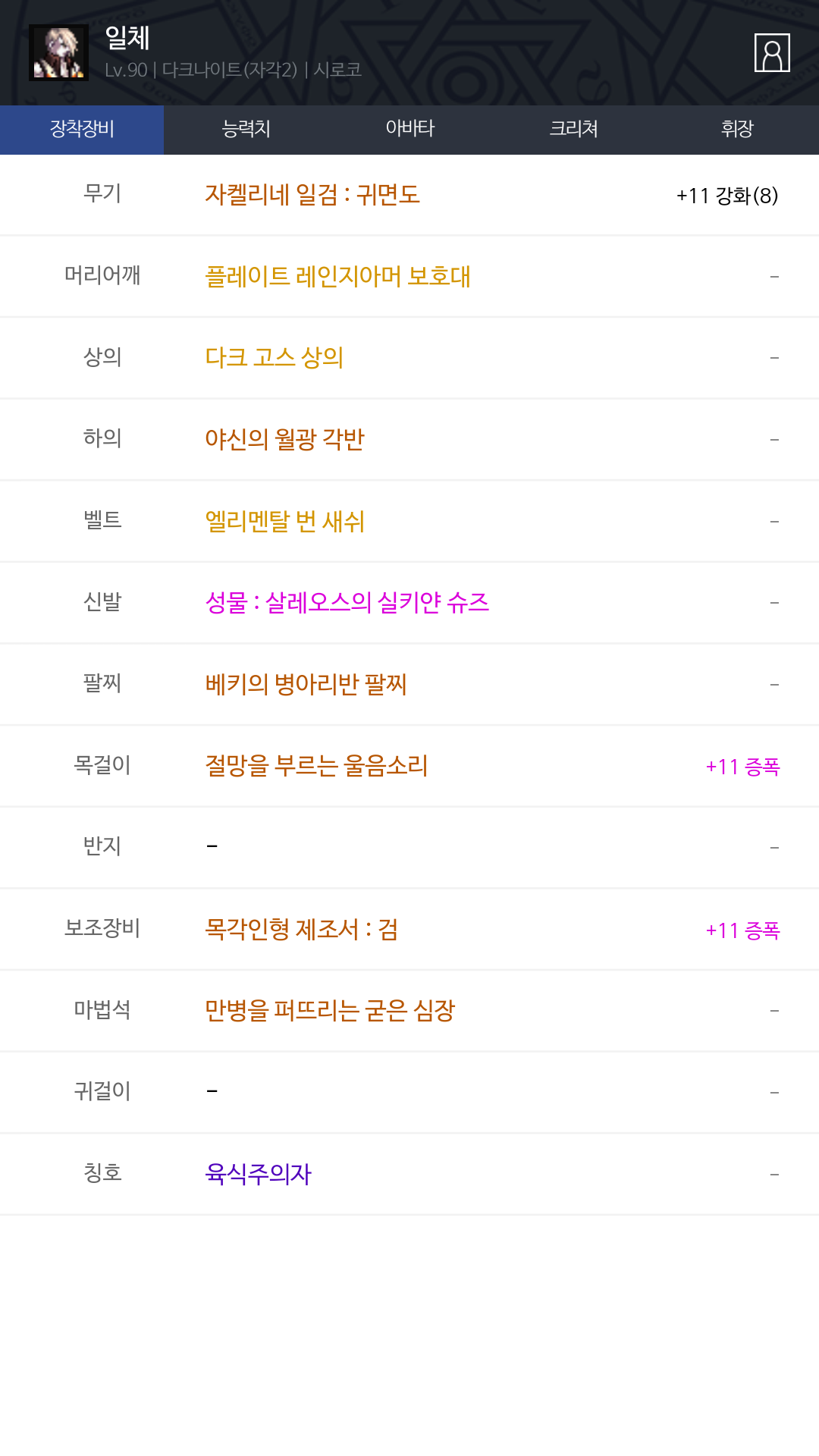Viewport: 819px width, 1456px height.
Task: Switch to the 아바타 tab
Action: click(409, 129)
